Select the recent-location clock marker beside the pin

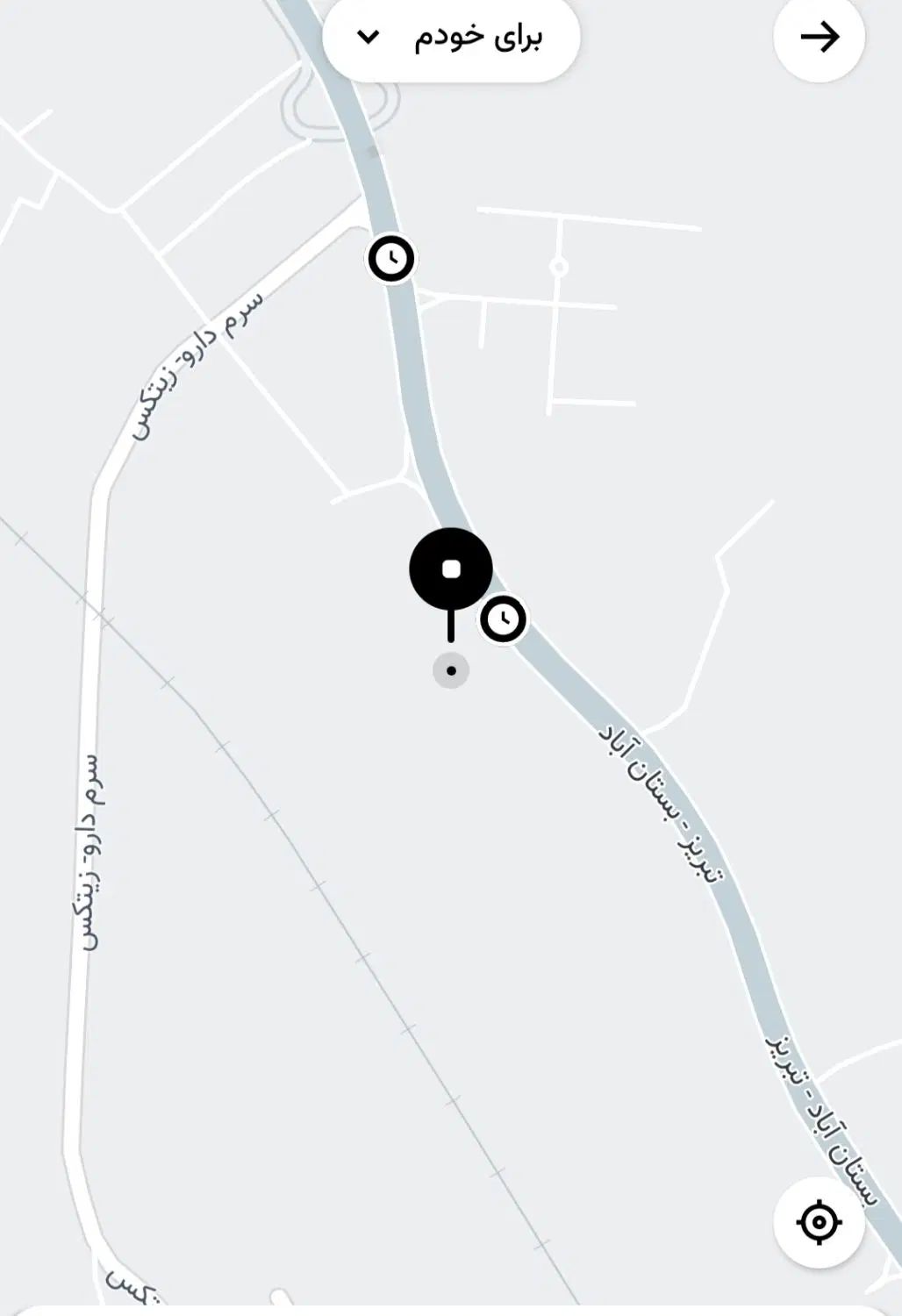503,619
